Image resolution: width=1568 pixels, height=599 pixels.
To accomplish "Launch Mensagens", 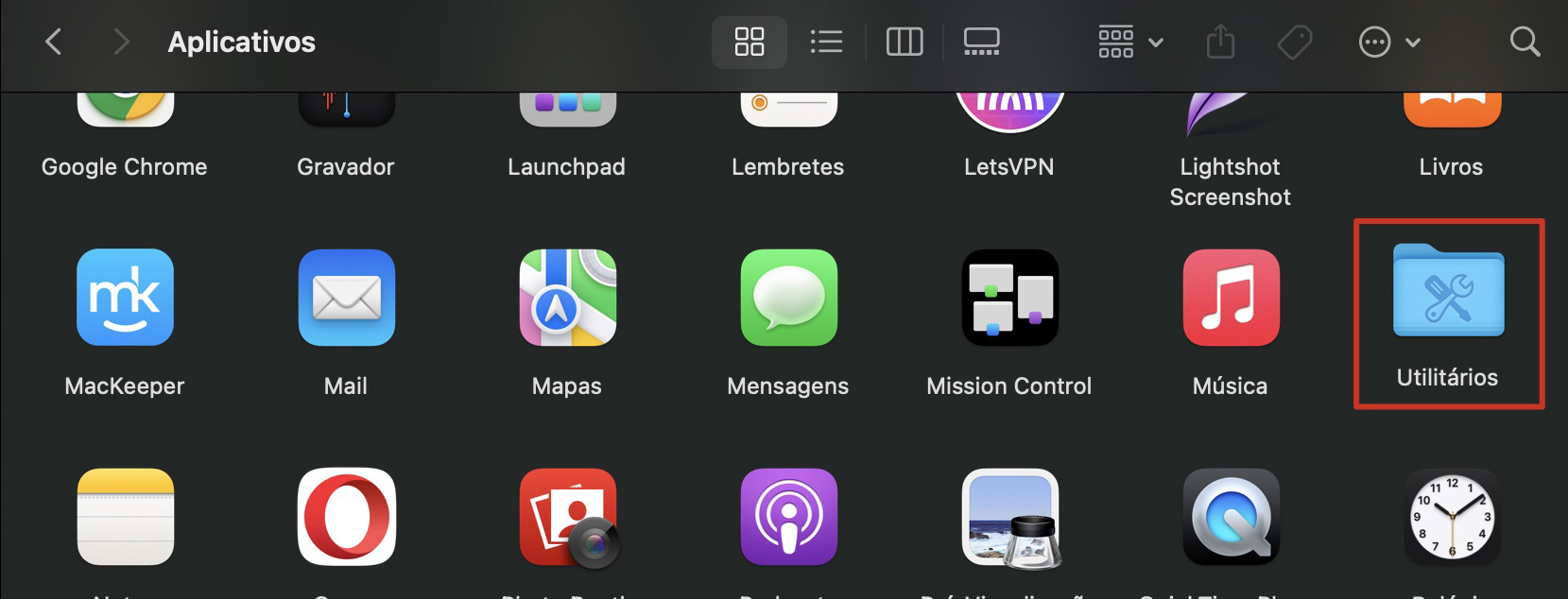I will coord(788,298).
